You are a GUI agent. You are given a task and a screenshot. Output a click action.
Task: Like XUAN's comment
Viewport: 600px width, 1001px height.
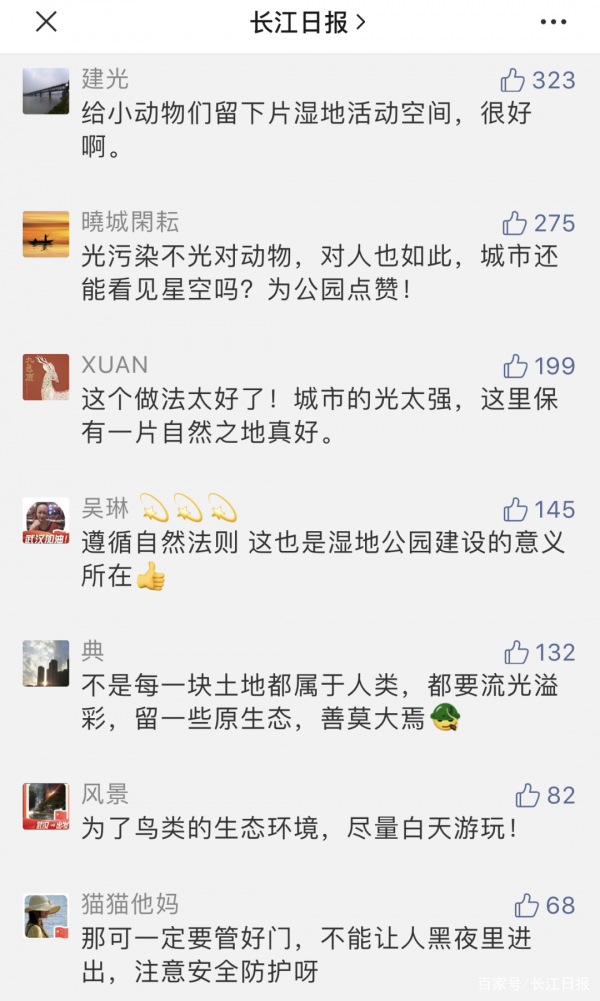[516, 366]
